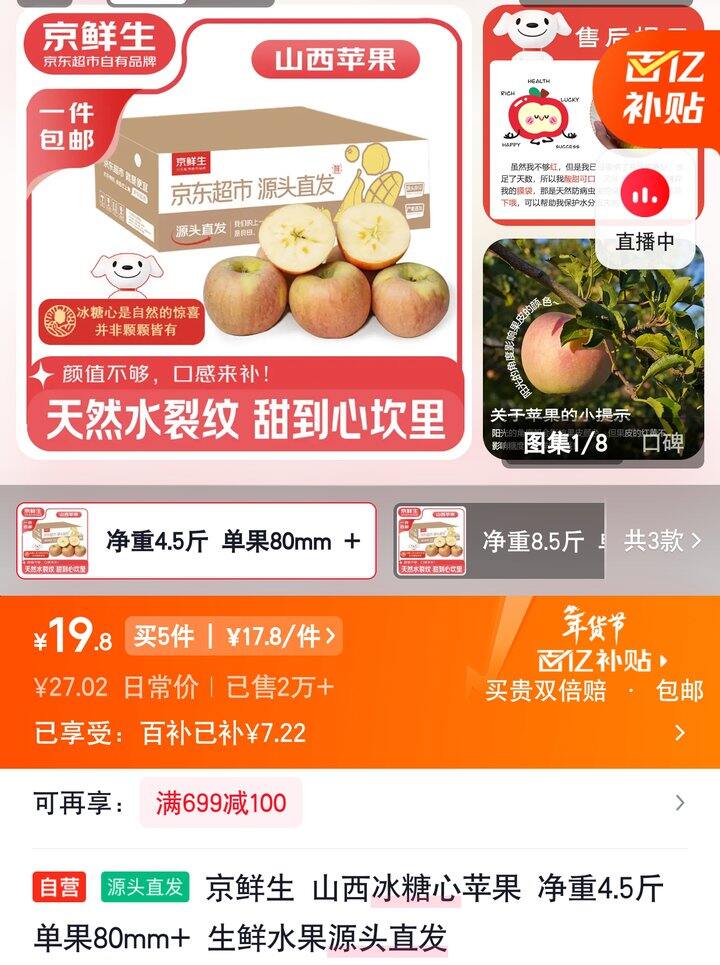Viewport: 720px width, 965px height.
Task: Open 百亿补贴 subsidy details
Action: pos(604,660)
